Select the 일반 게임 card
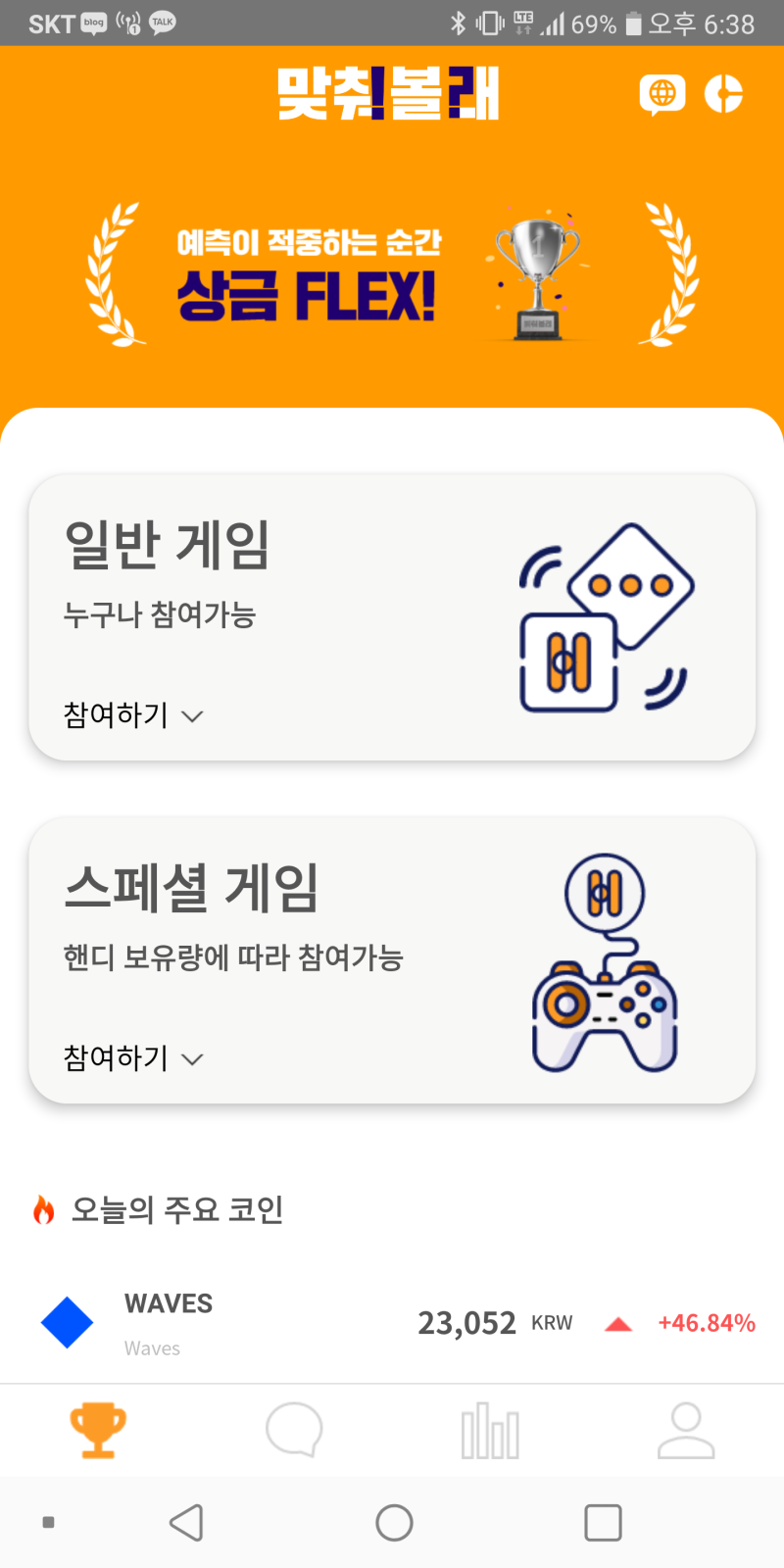Screen dimensions: 784x1568 click(x=392, y=615)
